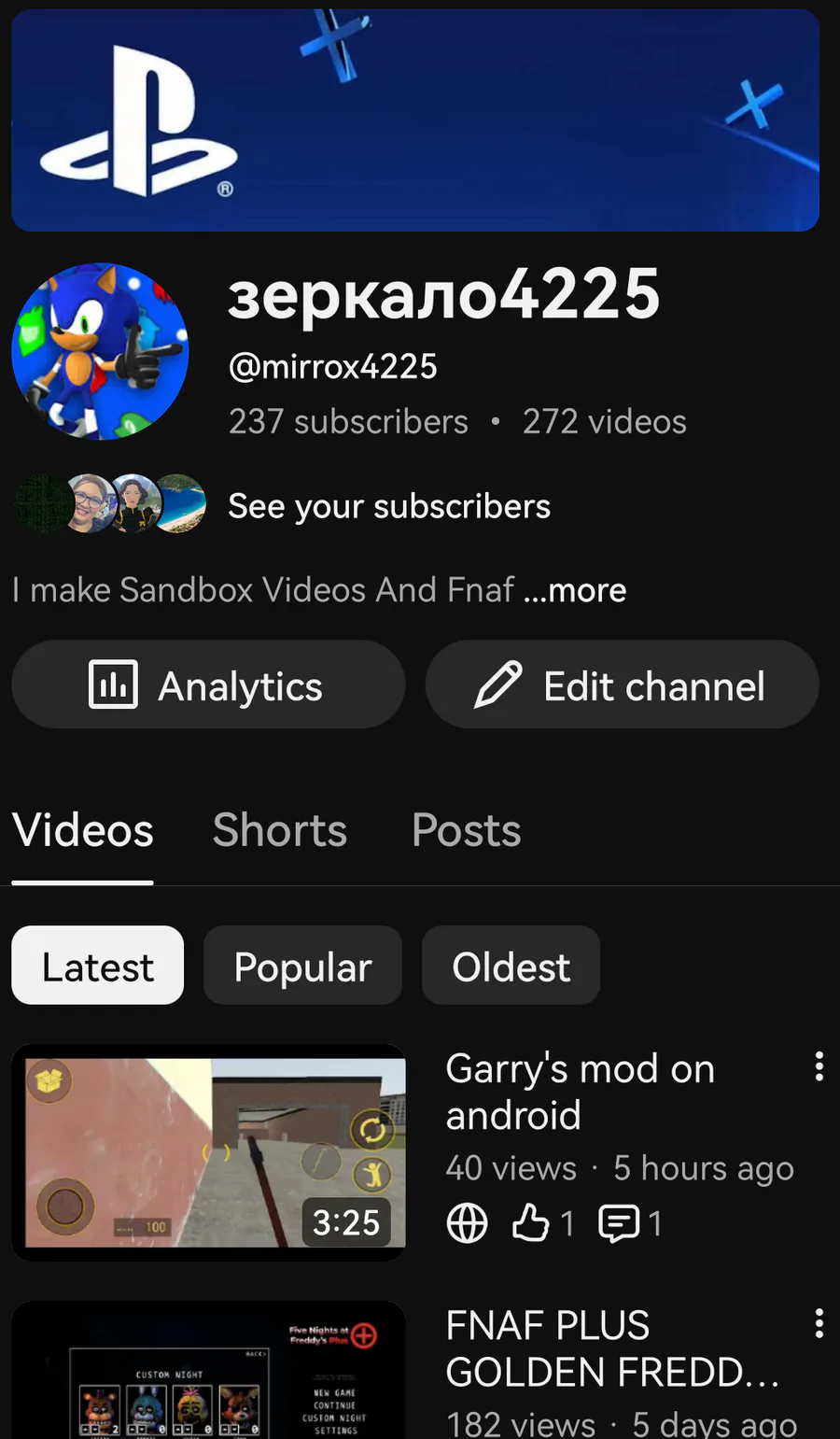Open options menu for FNAF PLUS video
The width and height of the screenshot is (840, 1439).
(x=819, y=1323)
